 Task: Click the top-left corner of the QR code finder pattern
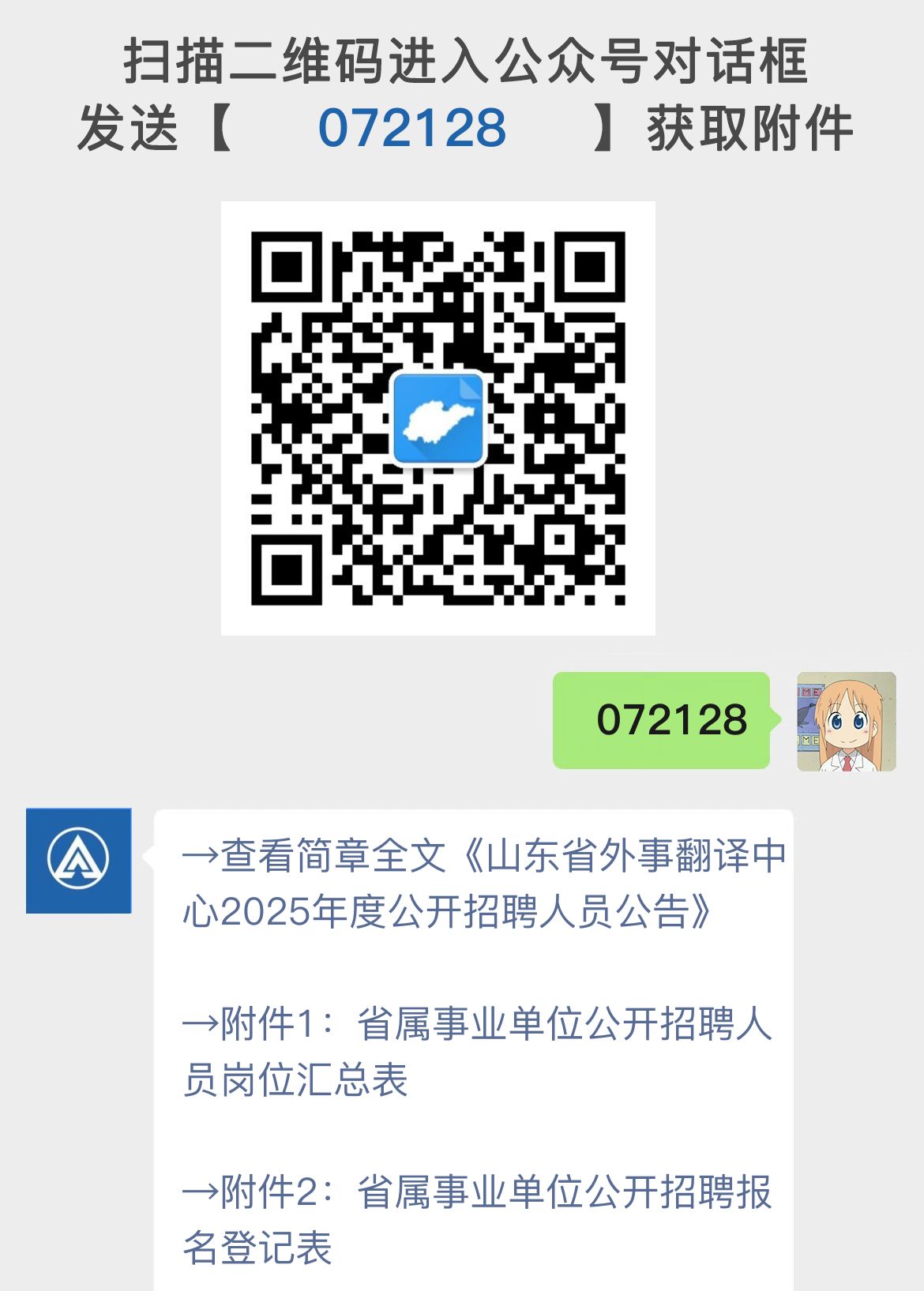286,268
